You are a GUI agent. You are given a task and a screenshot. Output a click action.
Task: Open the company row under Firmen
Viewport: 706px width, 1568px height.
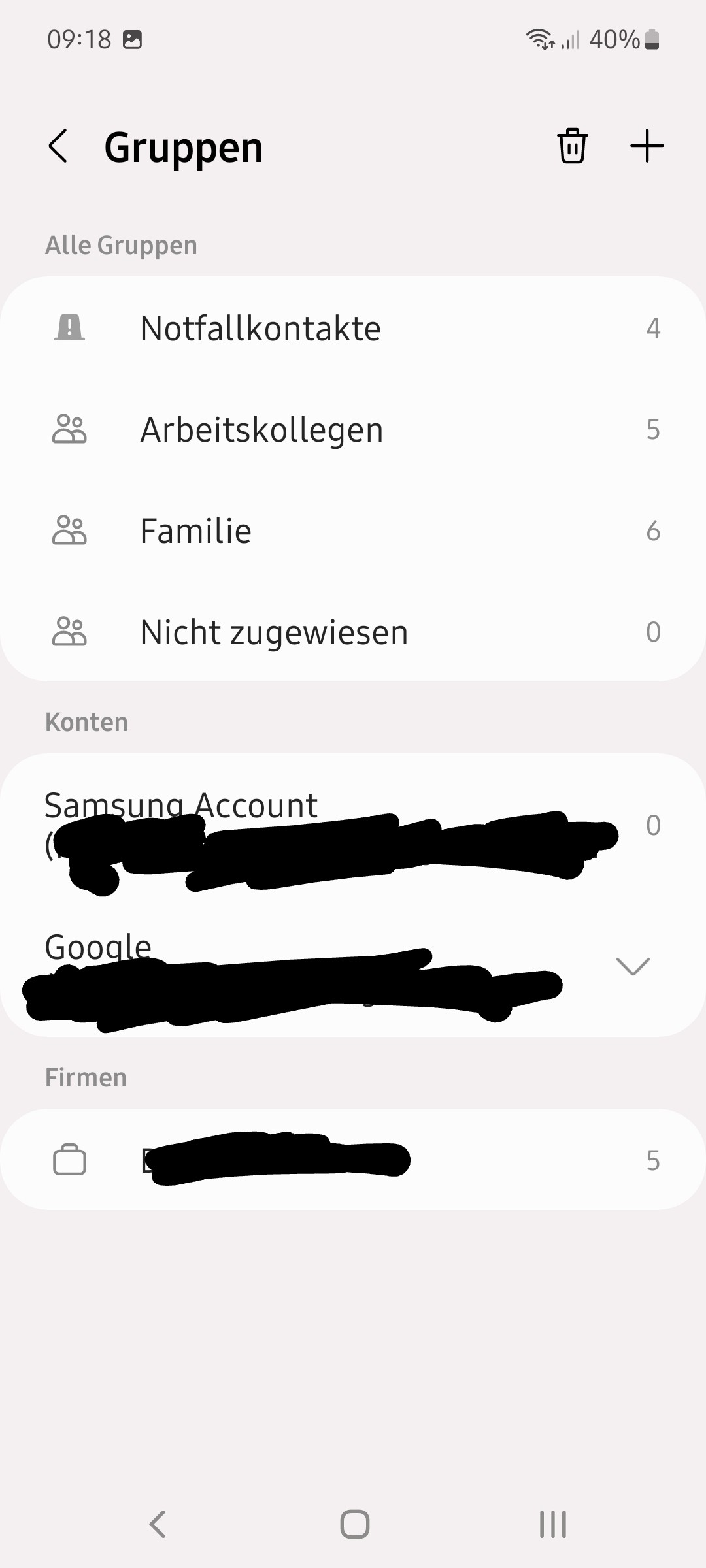pos(353,1160)
